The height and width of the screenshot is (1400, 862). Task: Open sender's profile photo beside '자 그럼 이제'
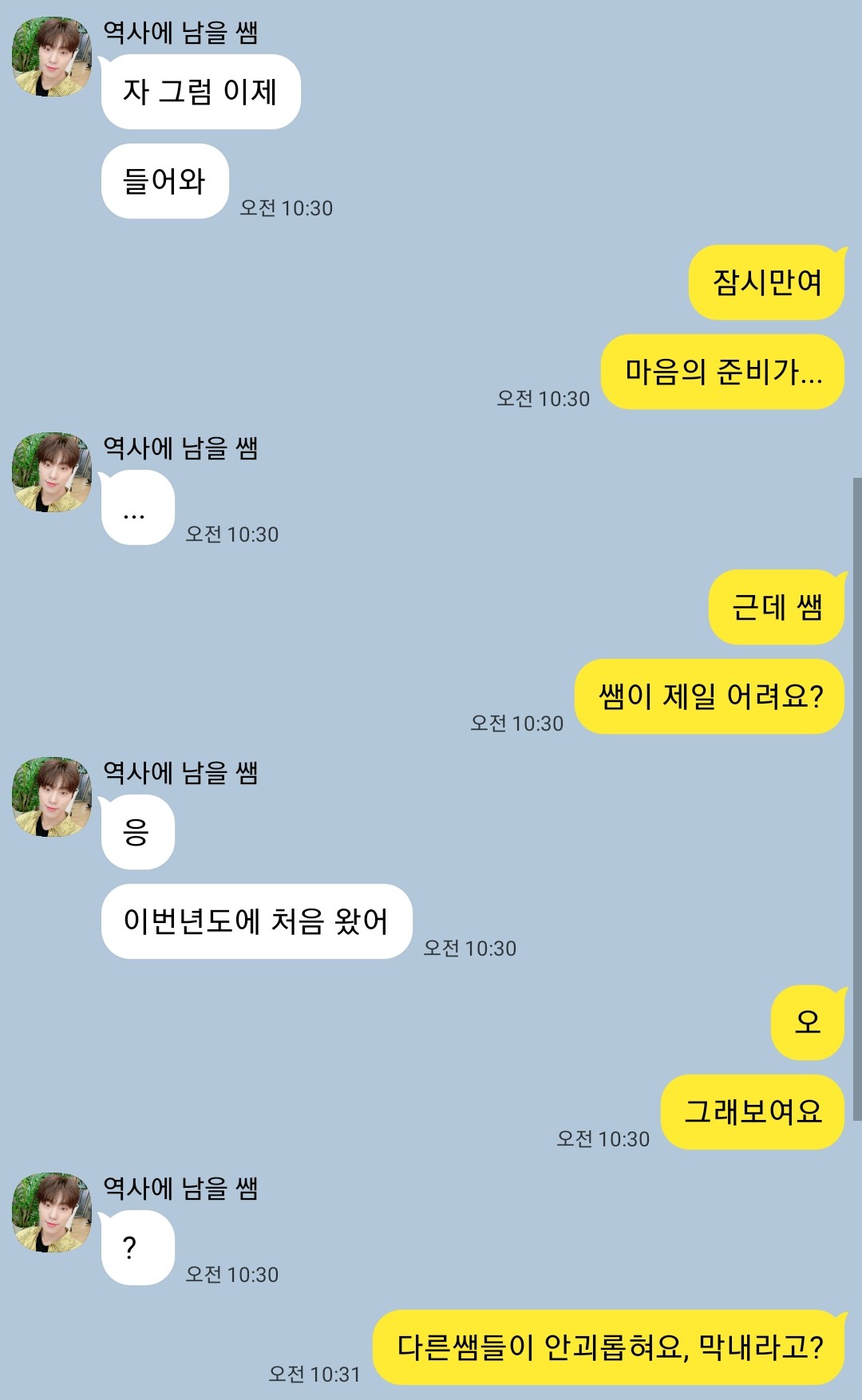(x=52, y=57)
